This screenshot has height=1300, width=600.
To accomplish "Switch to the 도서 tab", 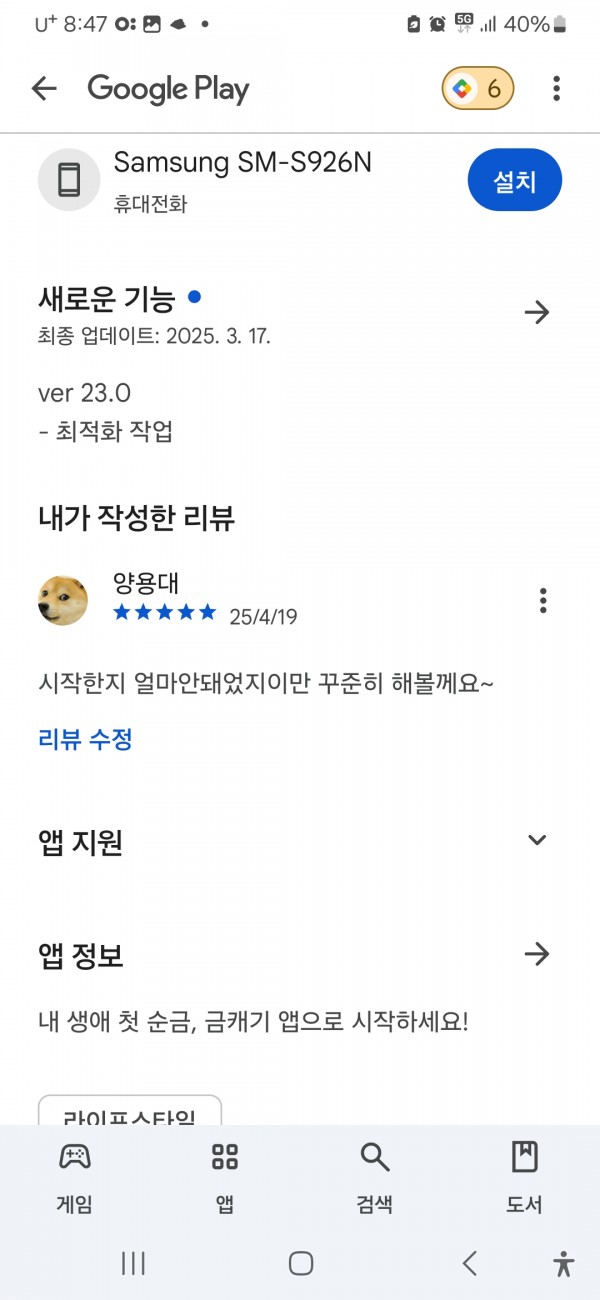I will pyautogui.click(x=524, y=1178).
